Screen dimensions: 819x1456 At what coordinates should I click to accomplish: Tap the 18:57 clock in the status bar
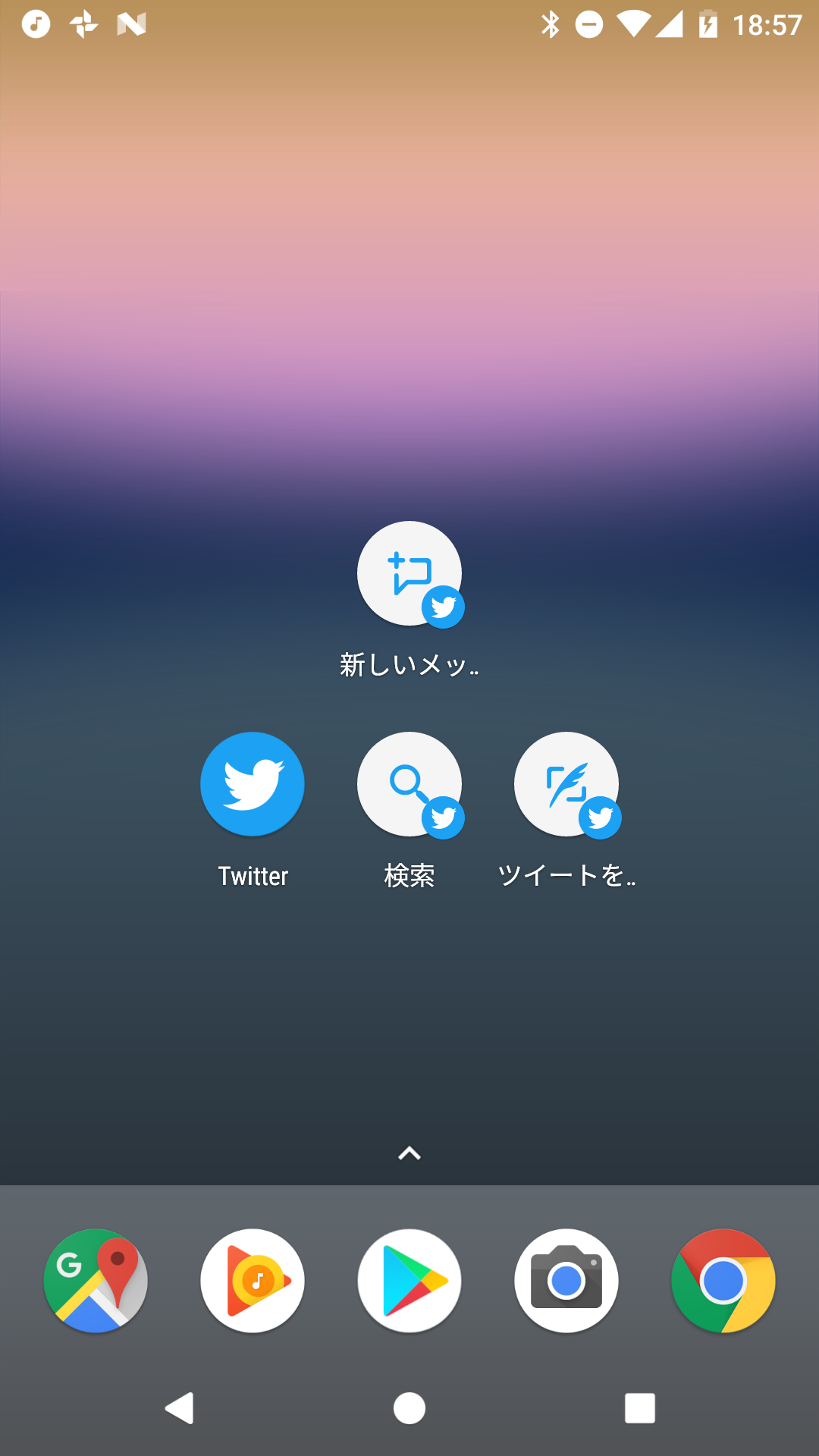click(766, 24)
